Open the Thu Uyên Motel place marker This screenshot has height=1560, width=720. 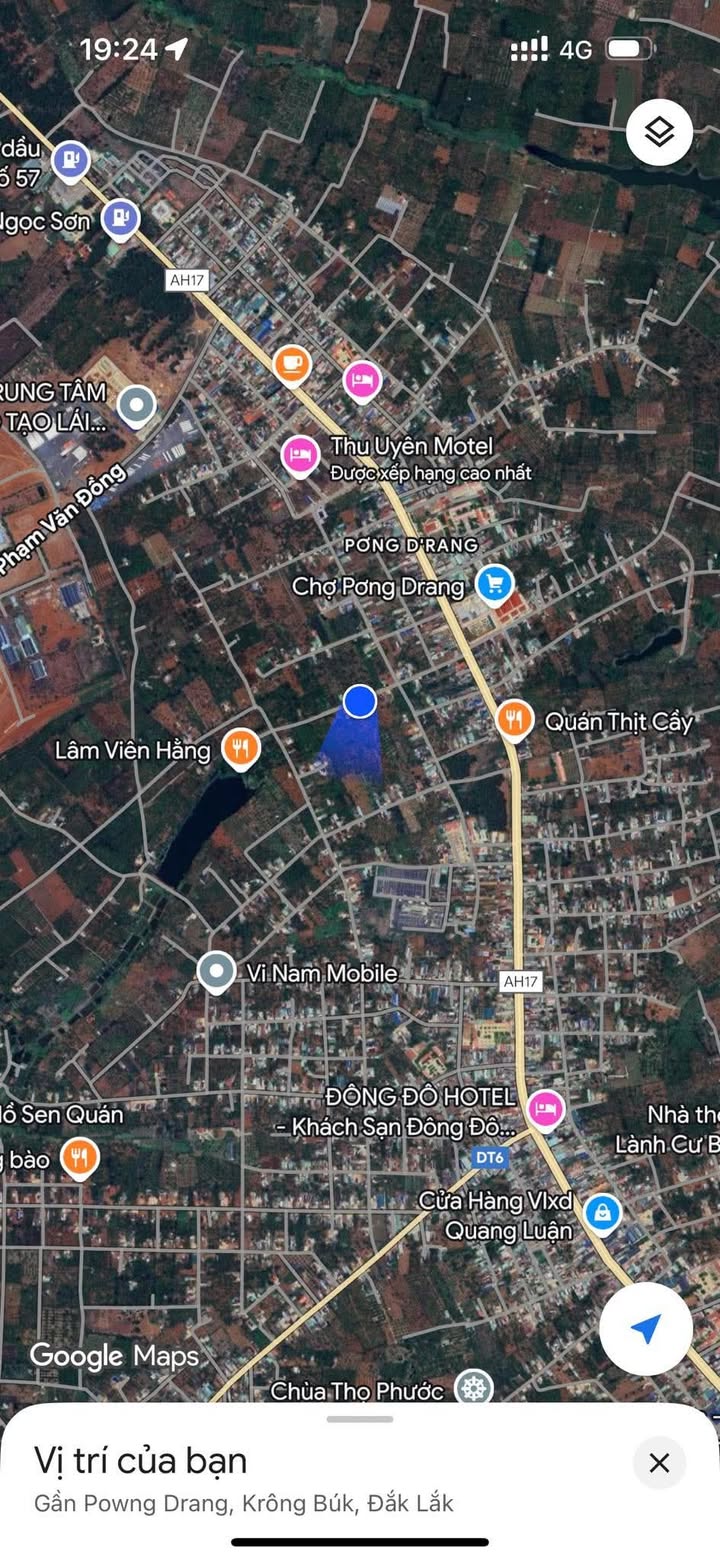pos(299,455)
